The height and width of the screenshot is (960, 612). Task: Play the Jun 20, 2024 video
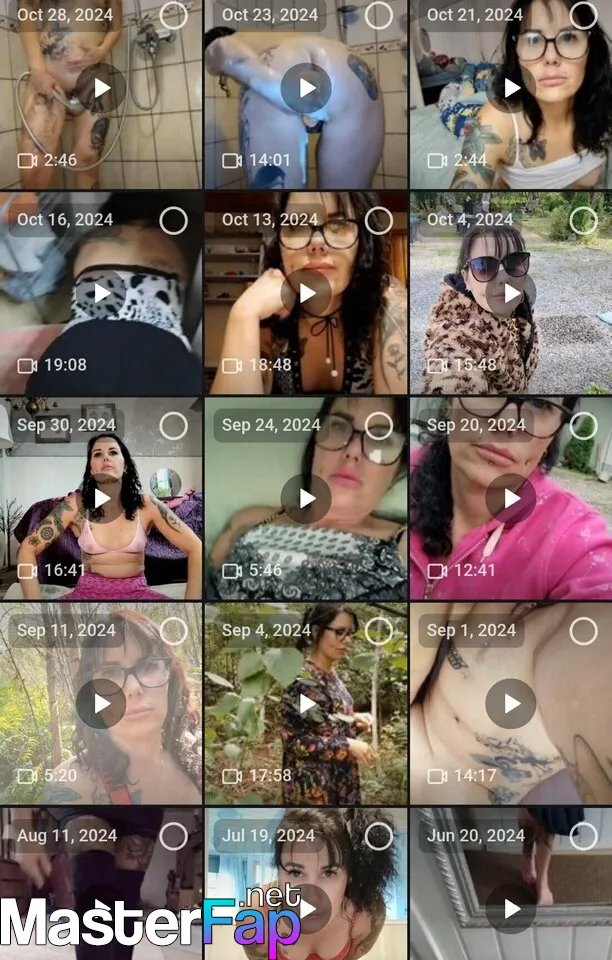[511, 908]
